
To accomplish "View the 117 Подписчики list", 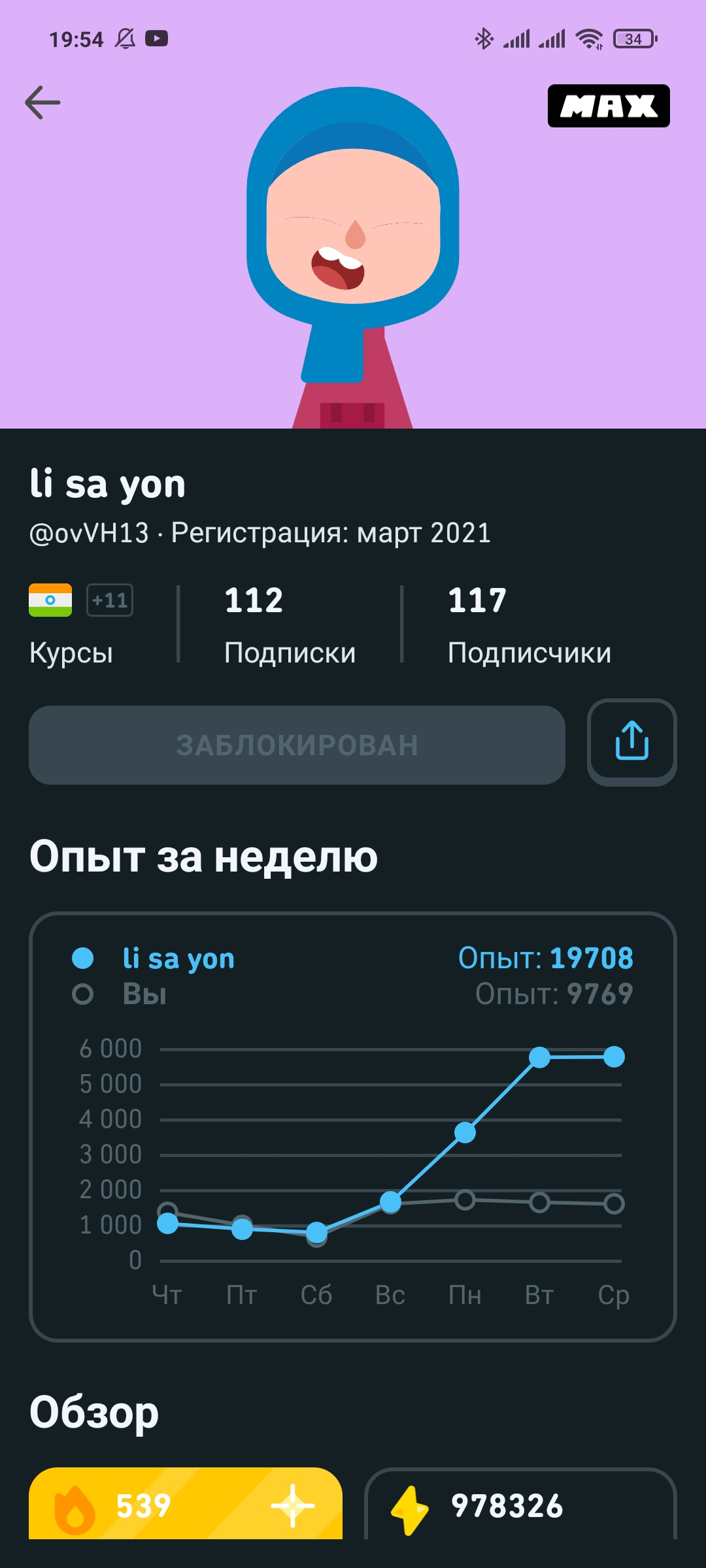I will pos(529,625).
